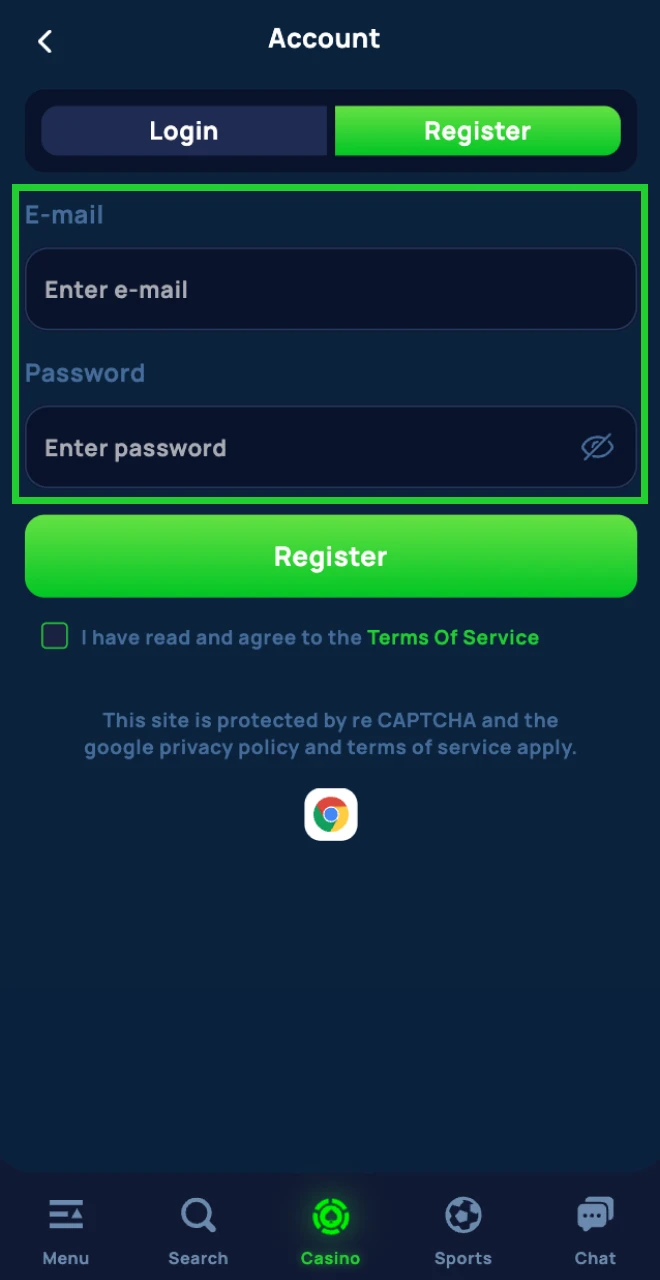Viewport: 660px width, 1280px height.
Task: Switch to the Login tab
Action: click(184, 131)
